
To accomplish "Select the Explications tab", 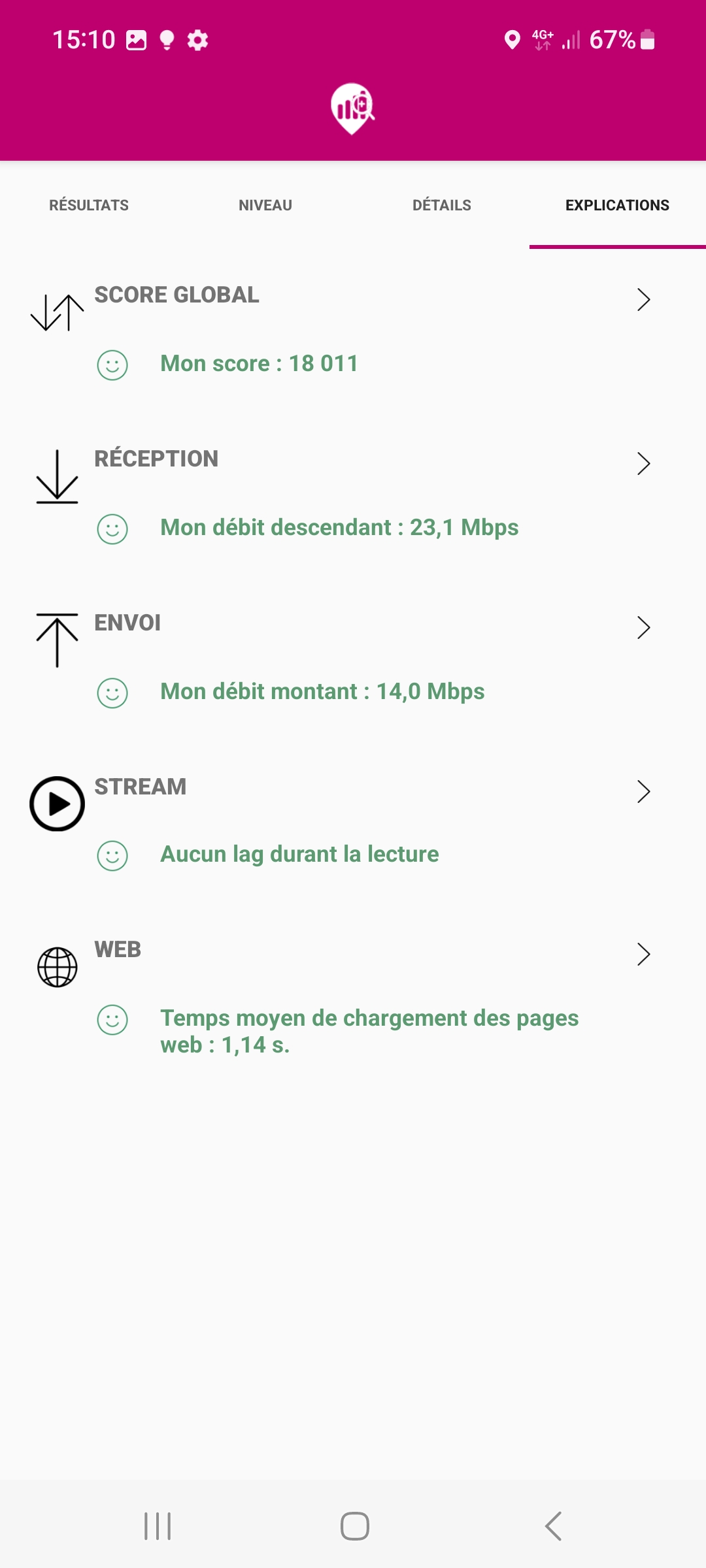I will tap(617, 205).
